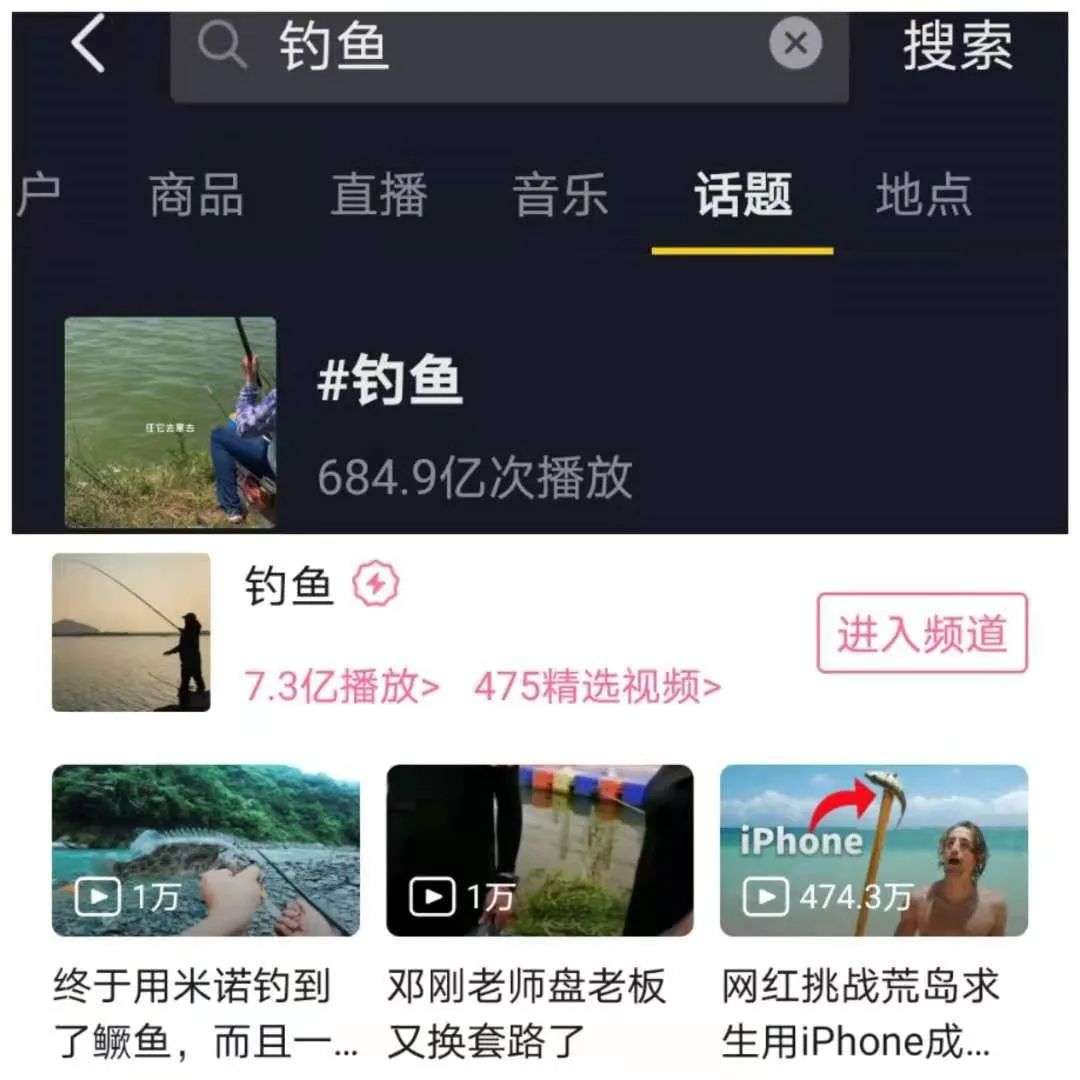Tap the 搜索 button

coord(957,47)
